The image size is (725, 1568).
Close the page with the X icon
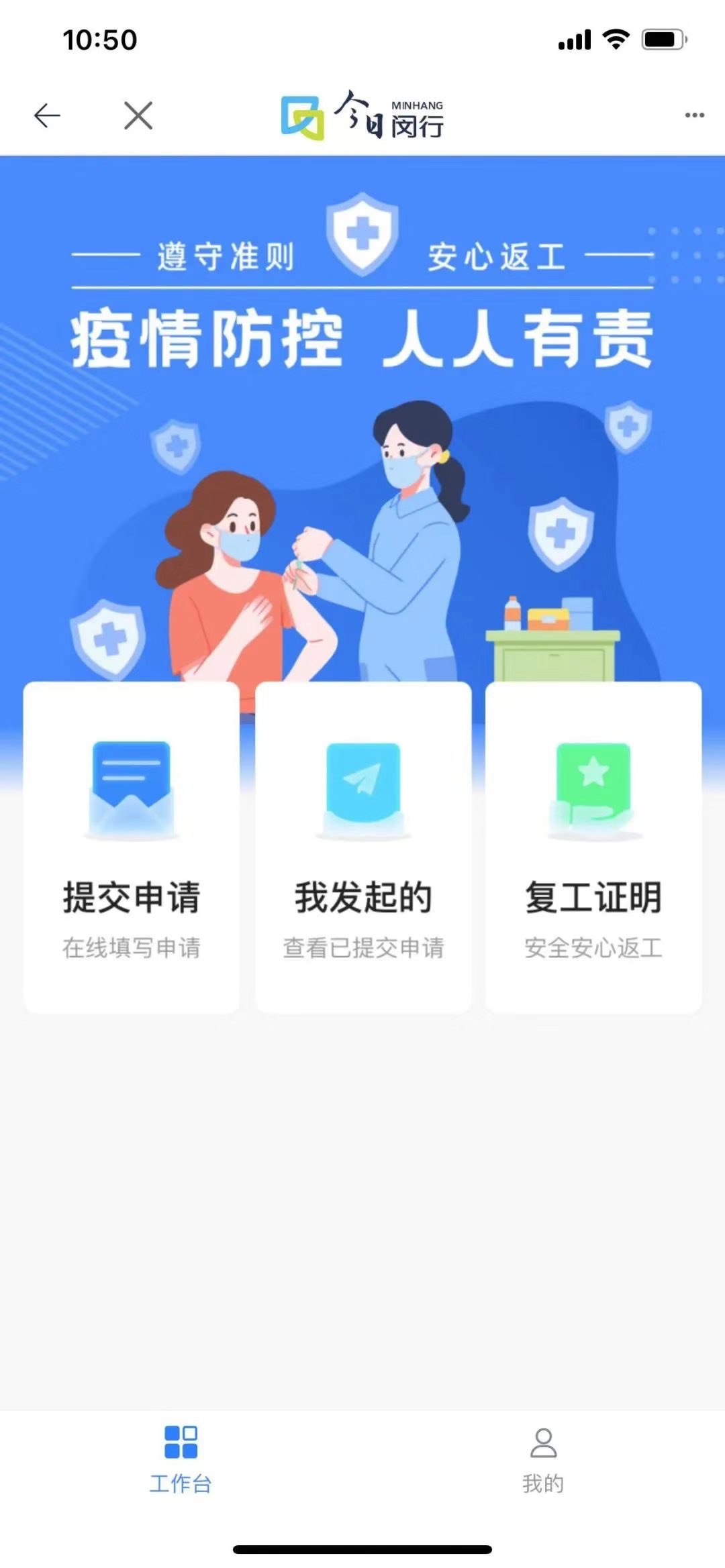[x=138, y=115]
